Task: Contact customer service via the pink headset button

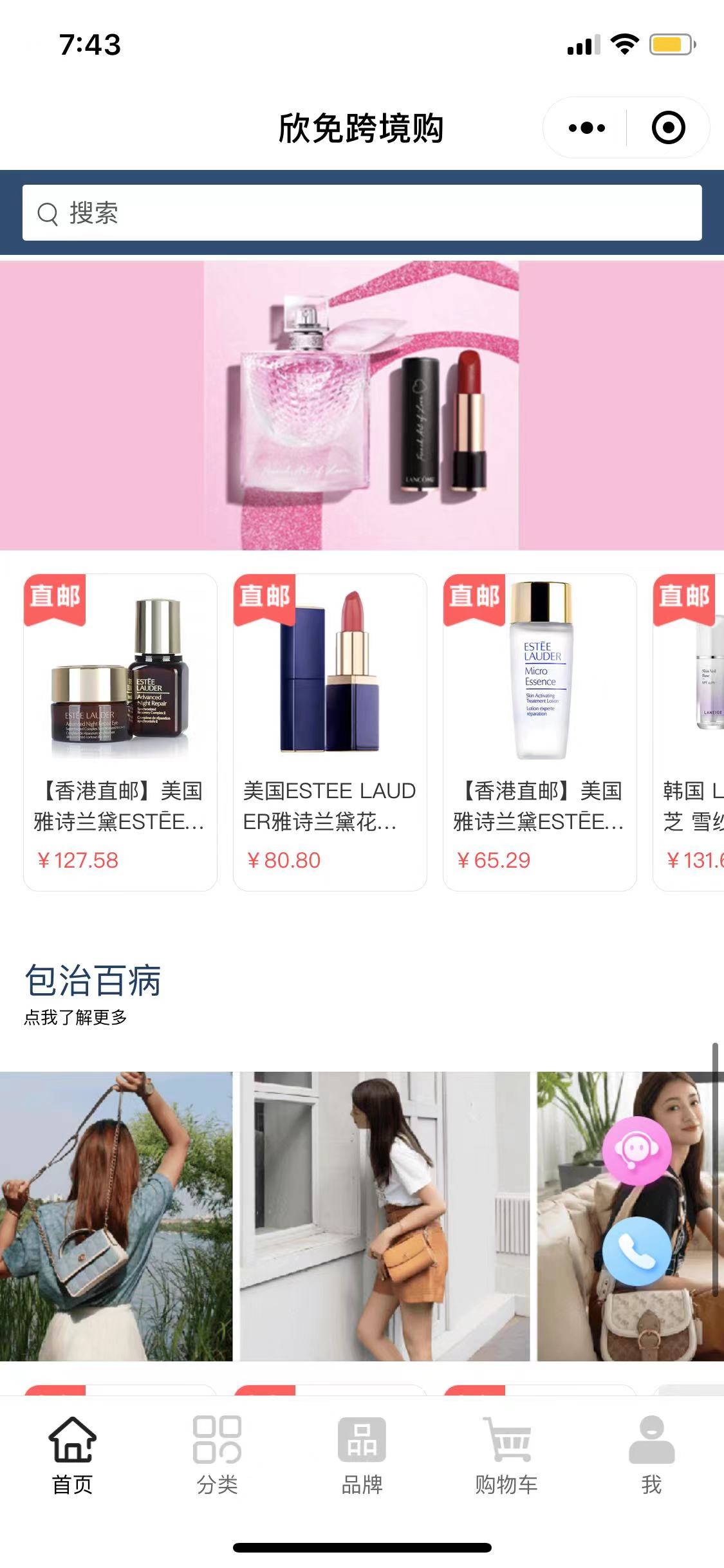Action: pyautogui.click(x=636, y=1151)
